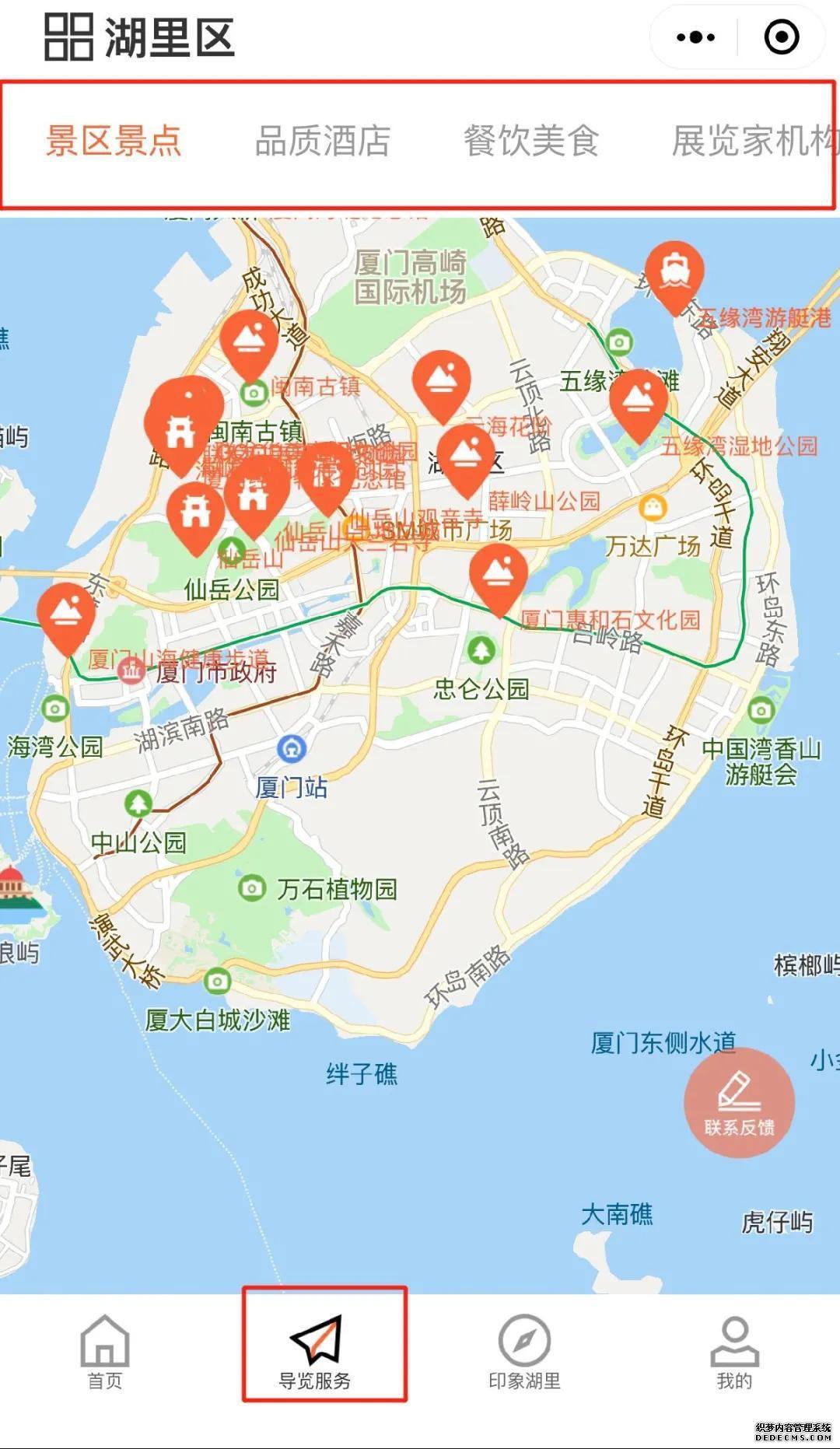Open the 我的 profile tab
The height and width of the screenshot is (1449, 840).
tap(734, 1352)
